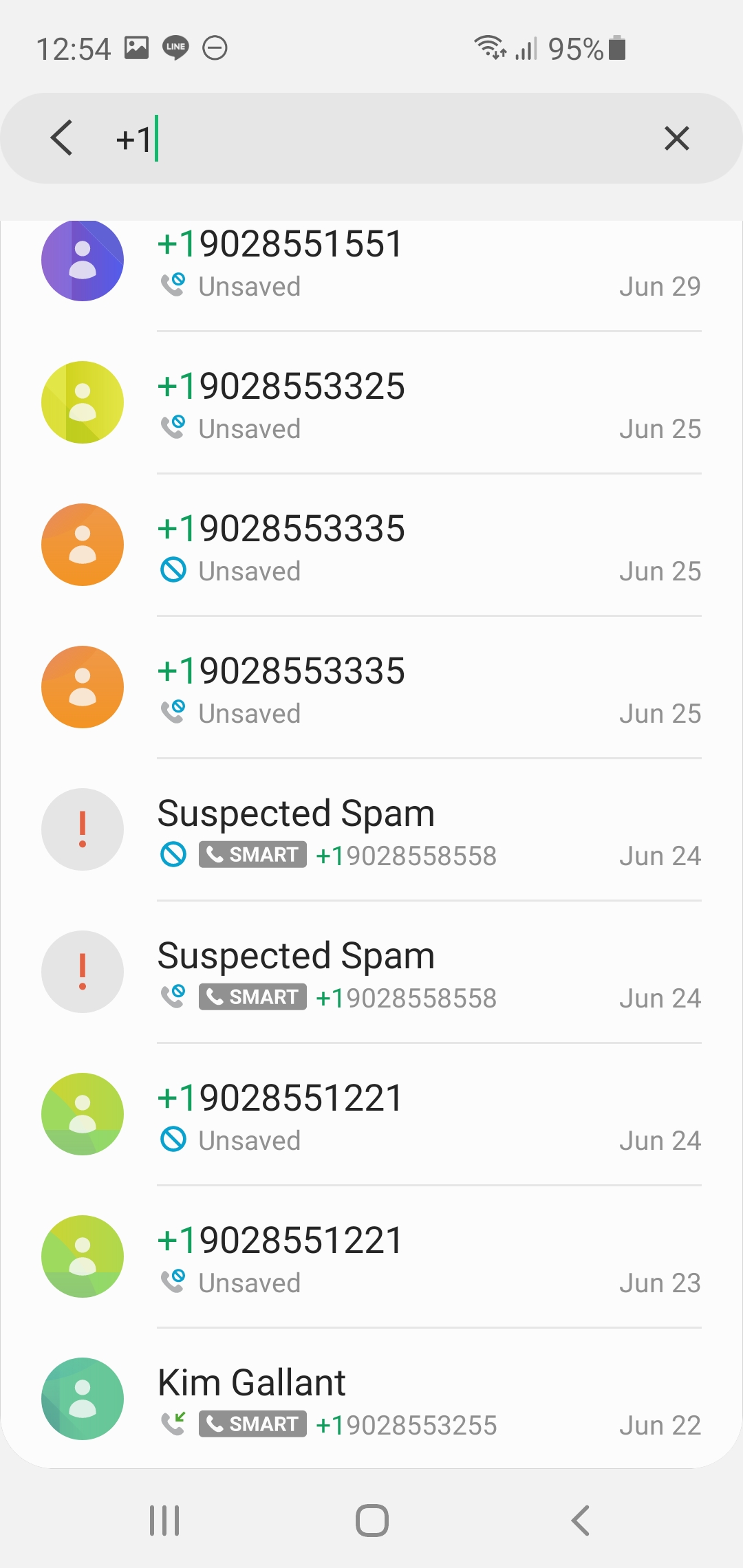Open the +19028551221 call from Jun 23
The height and width of the screenshot is (1568, 743).
(371, 1257)
